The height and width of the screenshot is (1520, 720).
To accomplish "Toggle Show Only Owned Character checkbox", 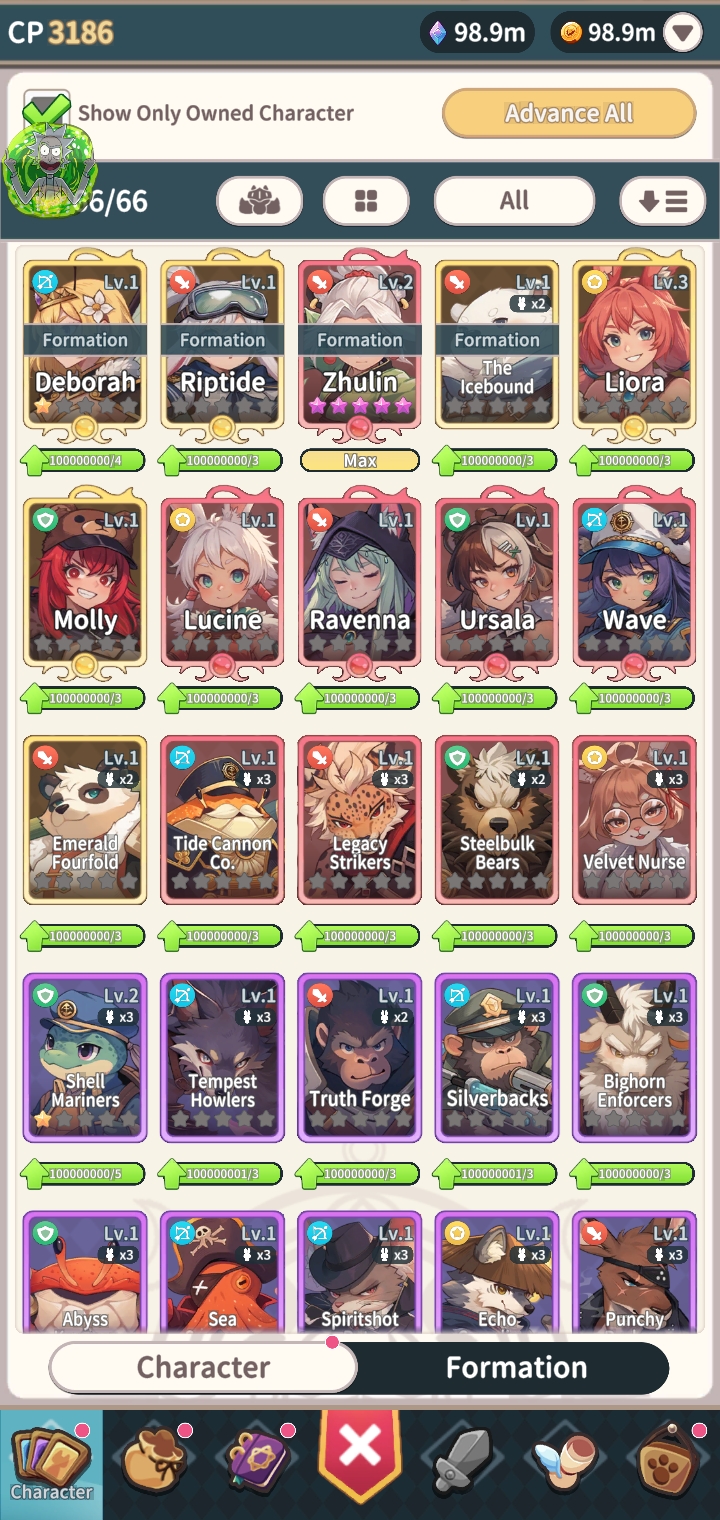I will coord(46,112).
